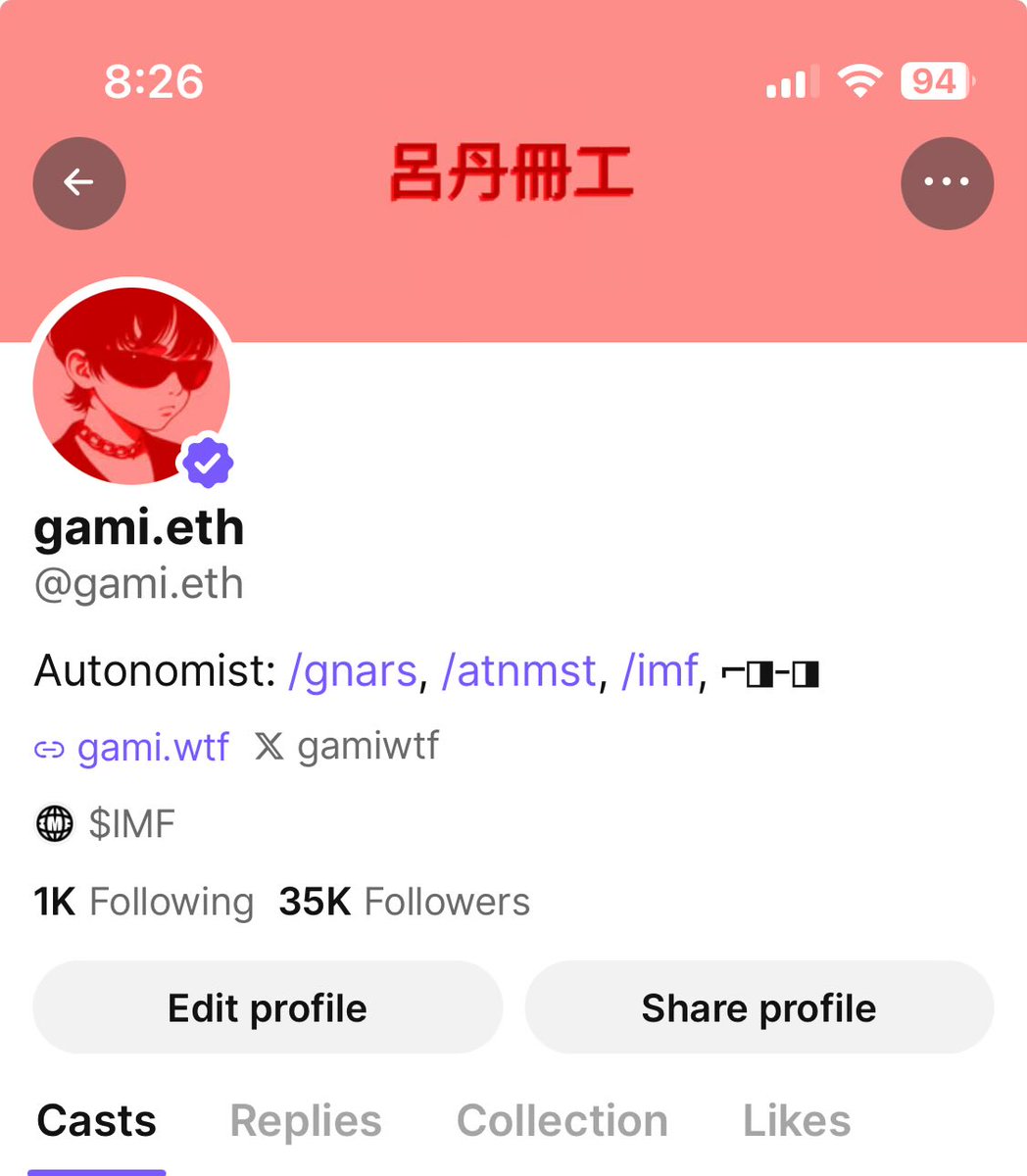Open the $IMF token badge

click(x=130, y=824)
